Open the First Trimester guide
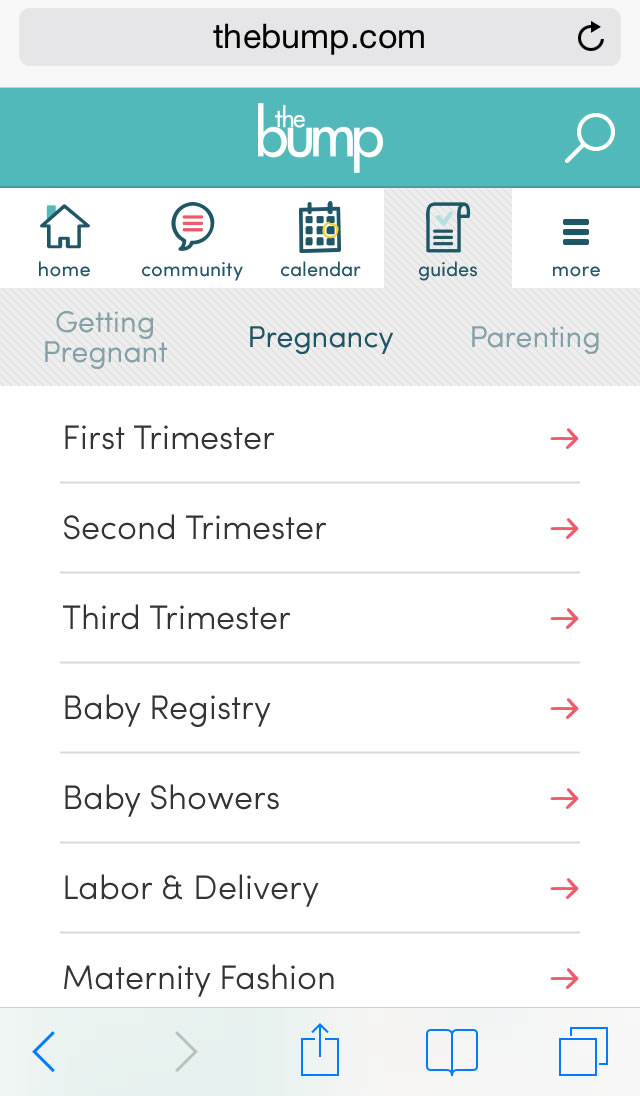 [x=320, y=438]
